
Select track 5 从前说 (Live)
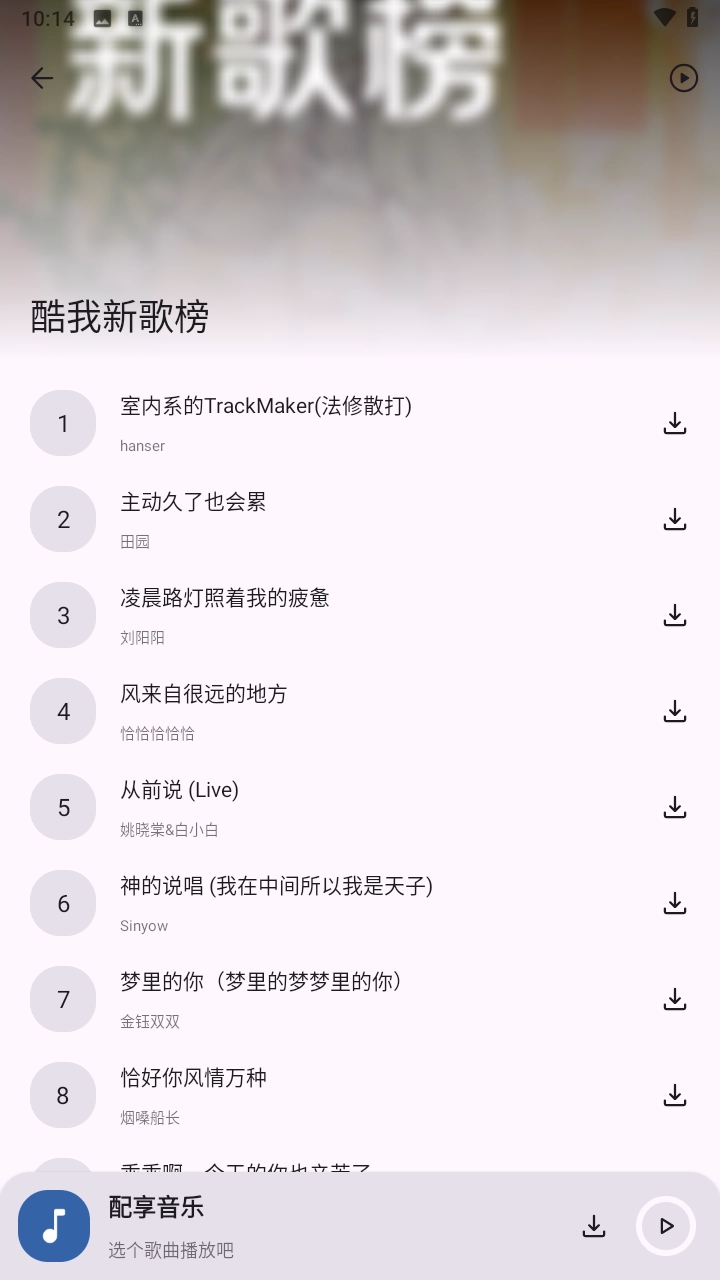coord(178,790)
